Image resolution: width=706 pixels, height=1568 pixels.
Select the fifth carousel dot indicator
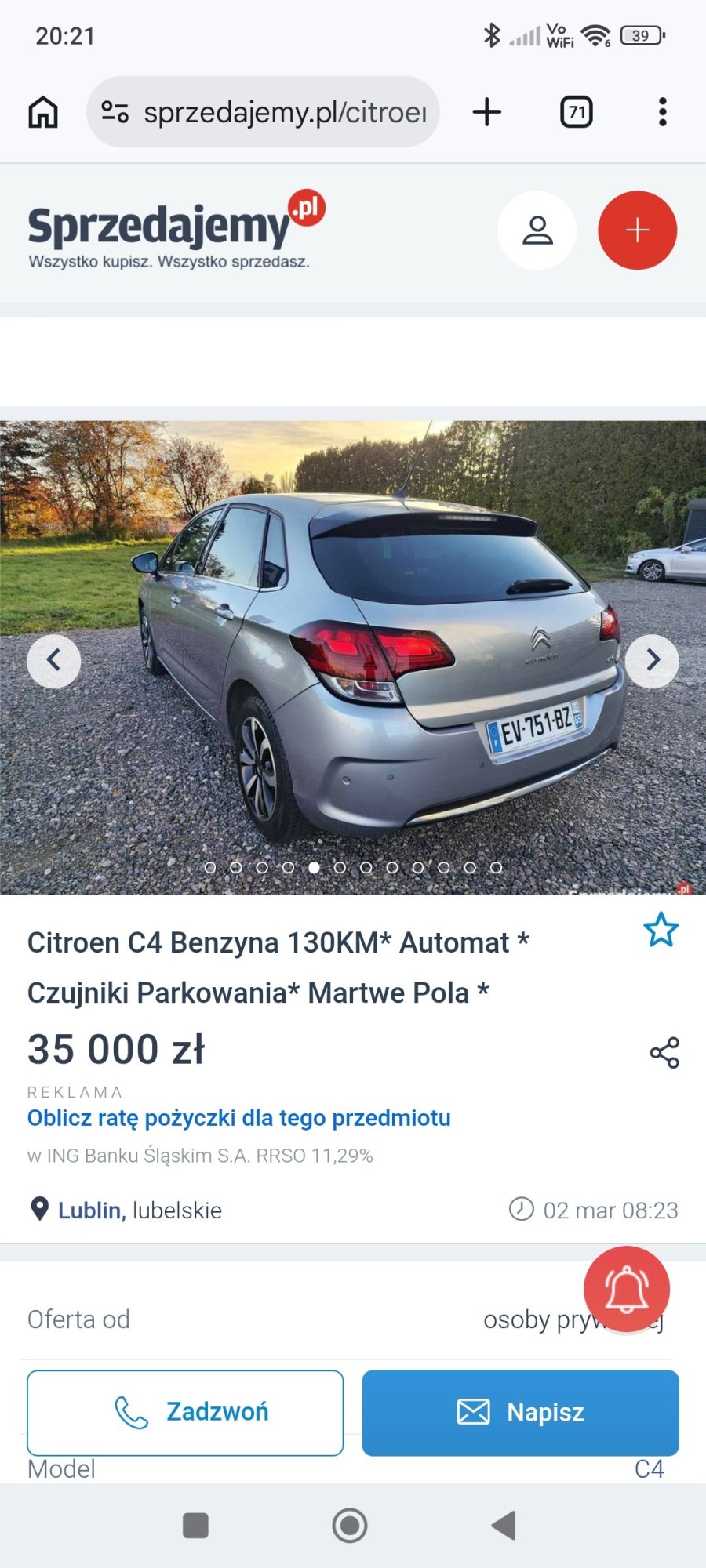(x=314, y=868)
